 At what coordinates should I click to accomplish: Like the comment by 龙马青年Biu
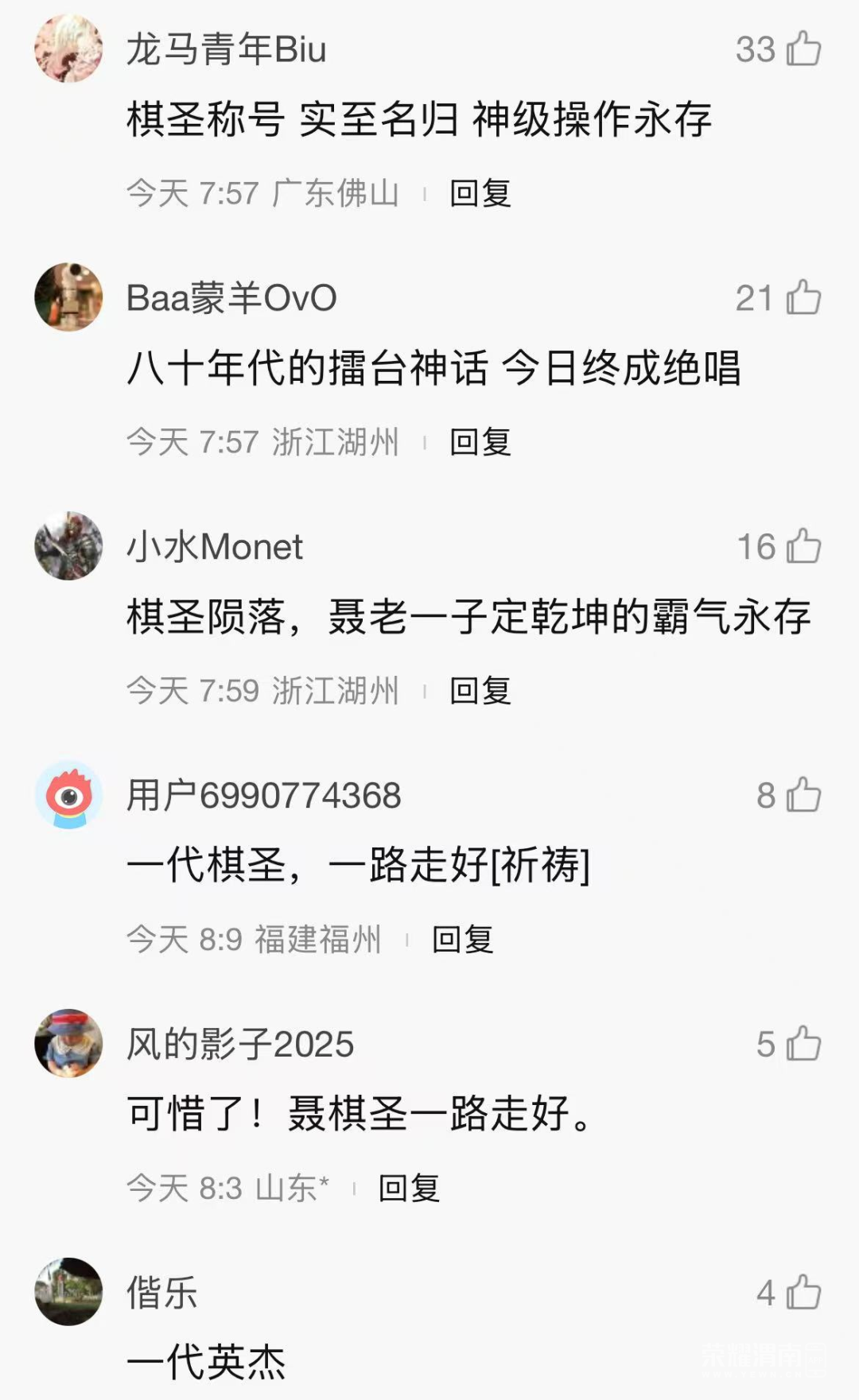point(803,49)
